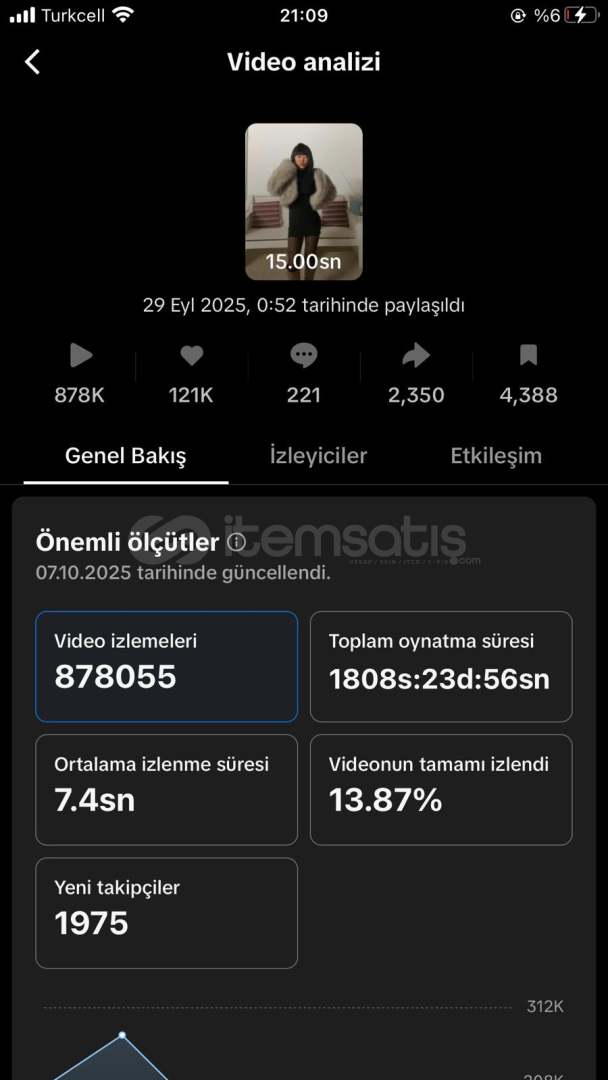Stay on the Genel Bakış tab

pyautogui.click(x=126, y=456)
